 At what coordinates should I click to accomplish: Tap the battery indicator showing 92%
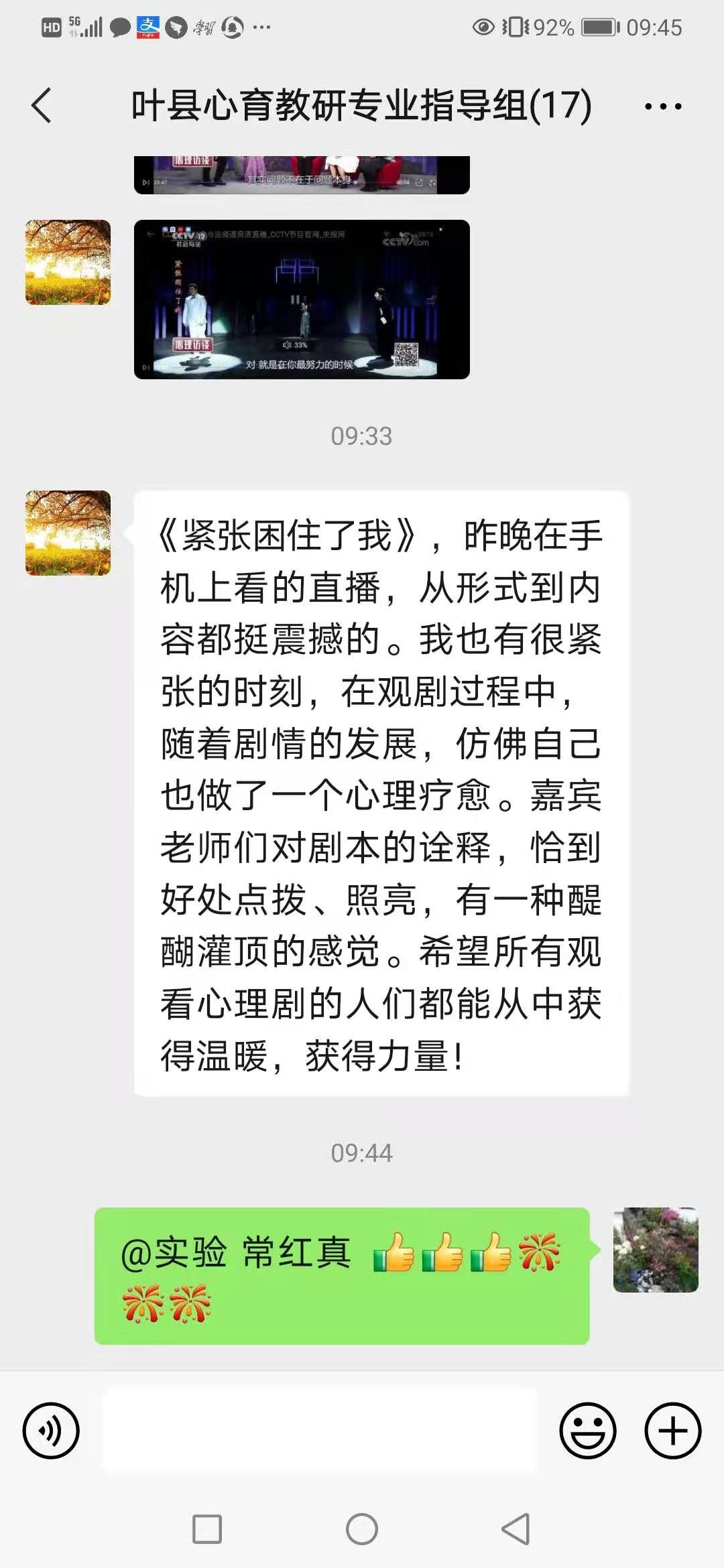(590, 28)
